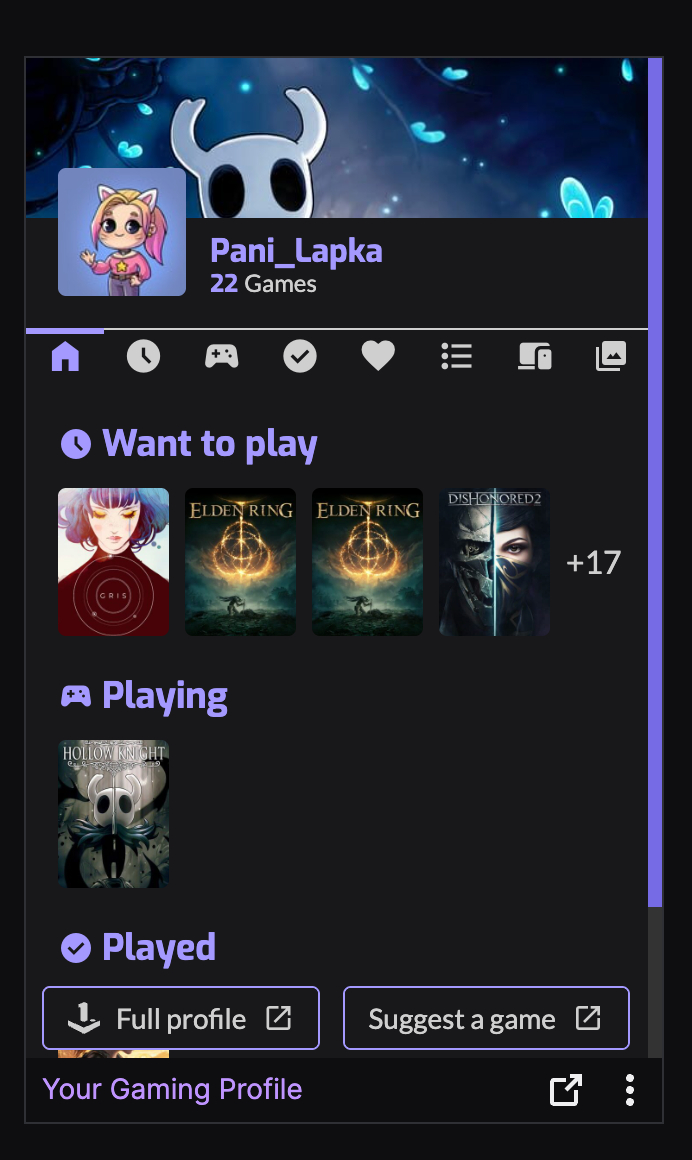Open the Full profile button
This screenshot has height=1160, width=692.
click(x=181, y=1019)
